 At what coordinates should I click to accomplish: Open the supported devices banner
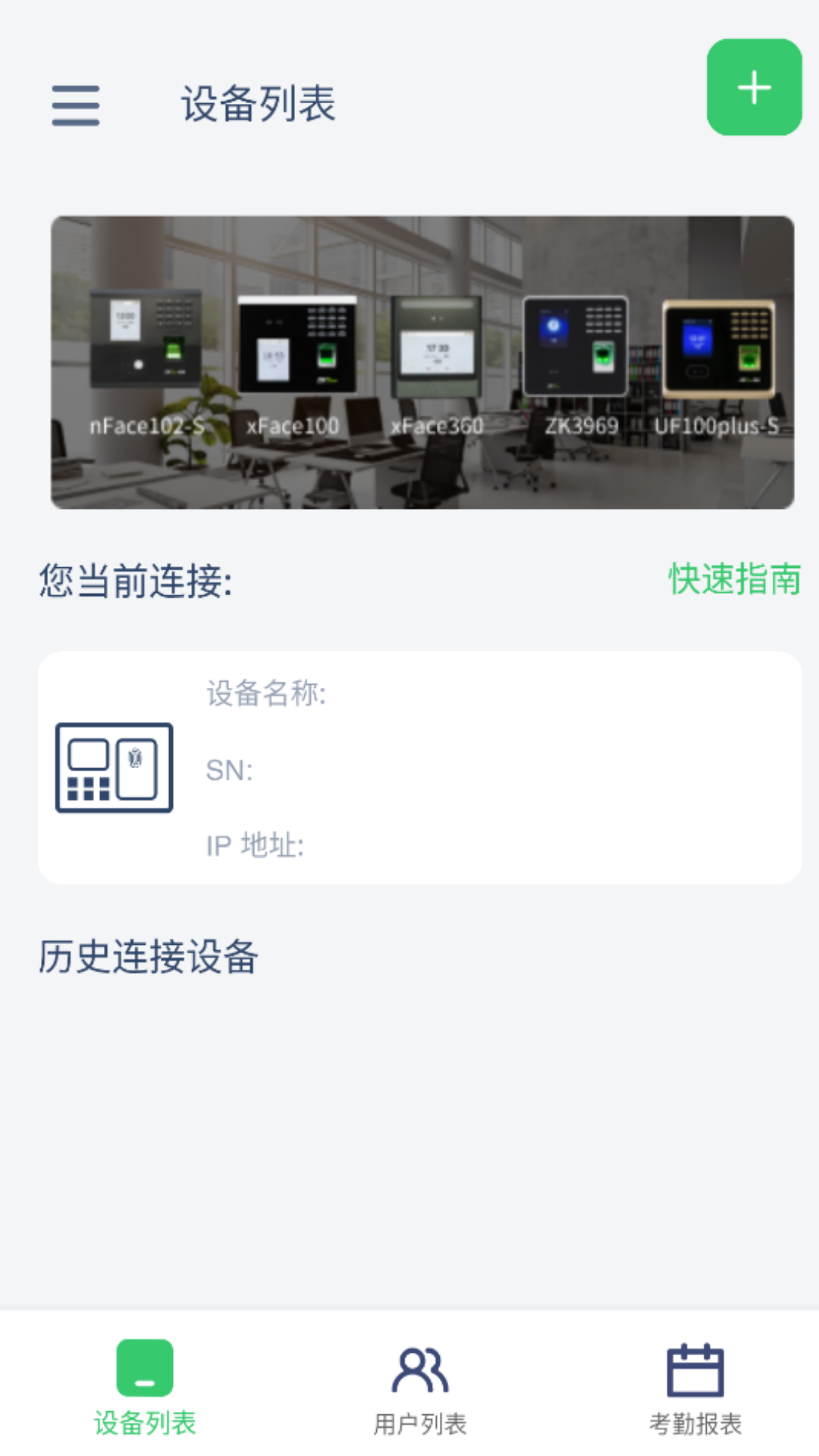(422, 362)
